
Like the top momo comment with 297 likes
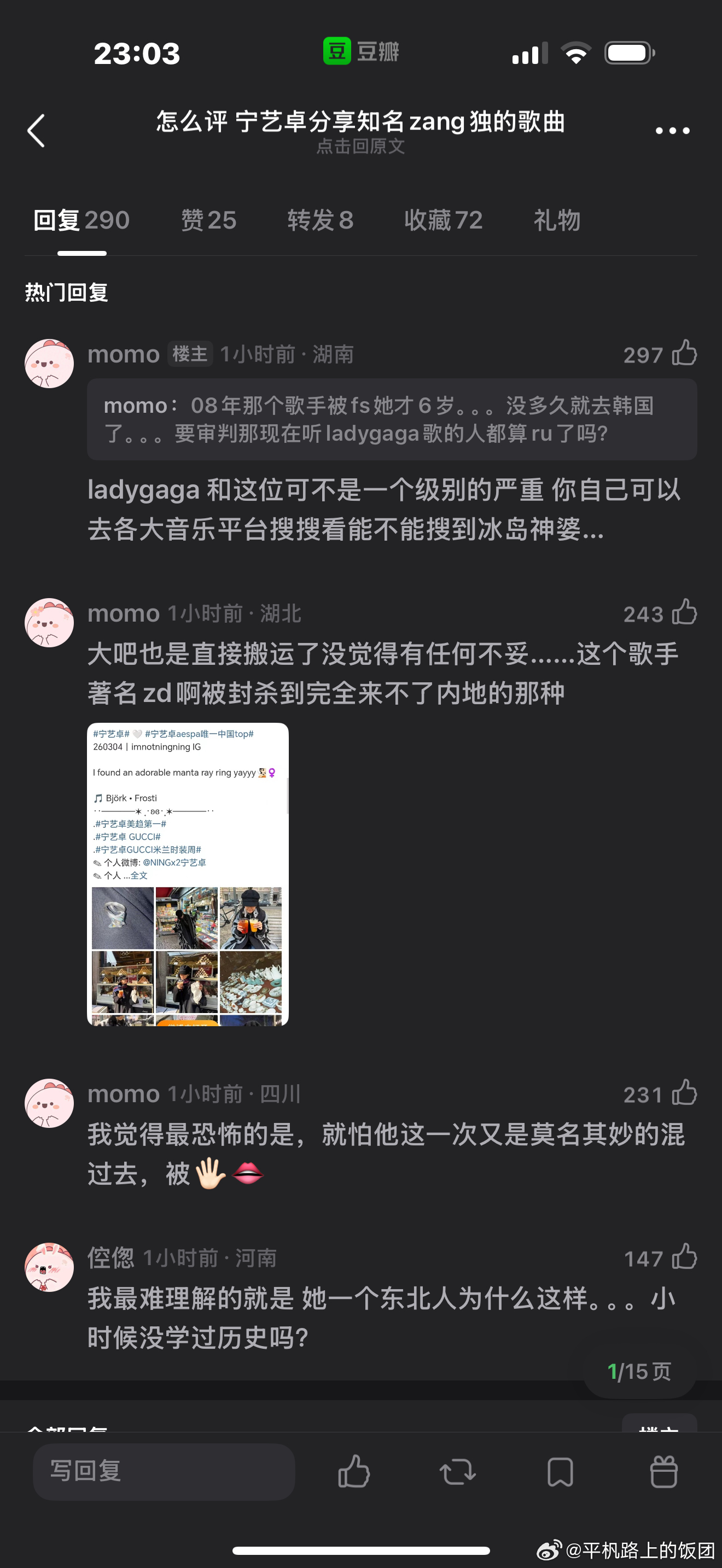pyautogui.click(x=684, y=354)
